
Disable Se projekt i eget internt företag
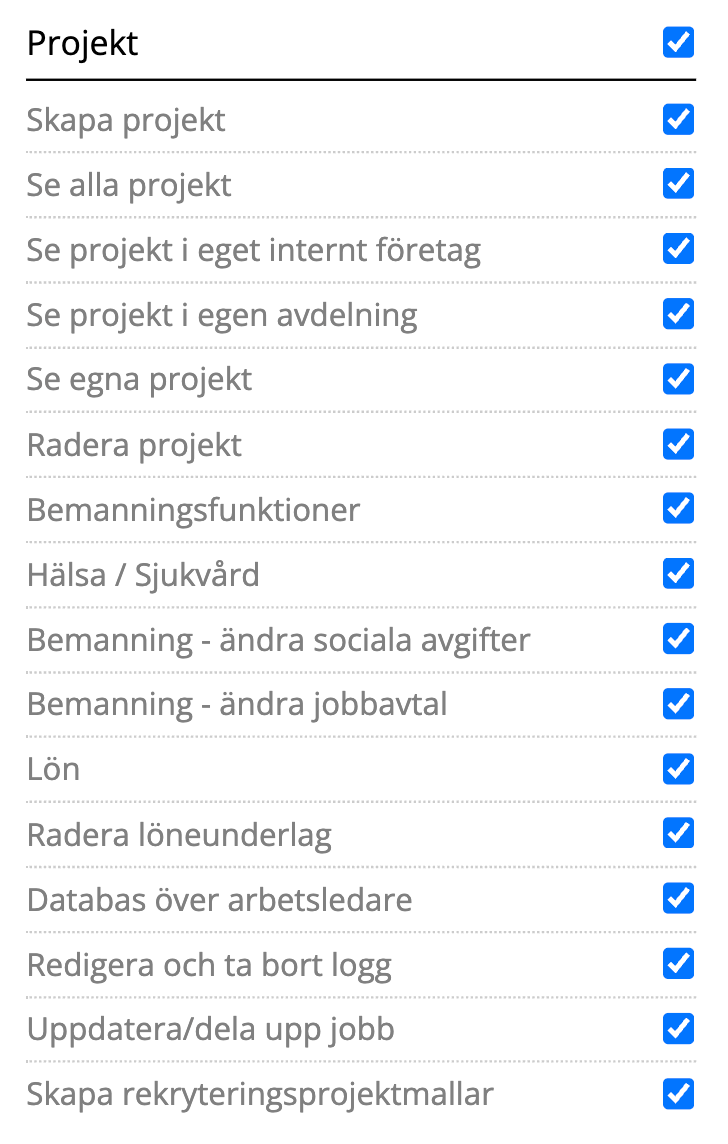pos(678,248)
